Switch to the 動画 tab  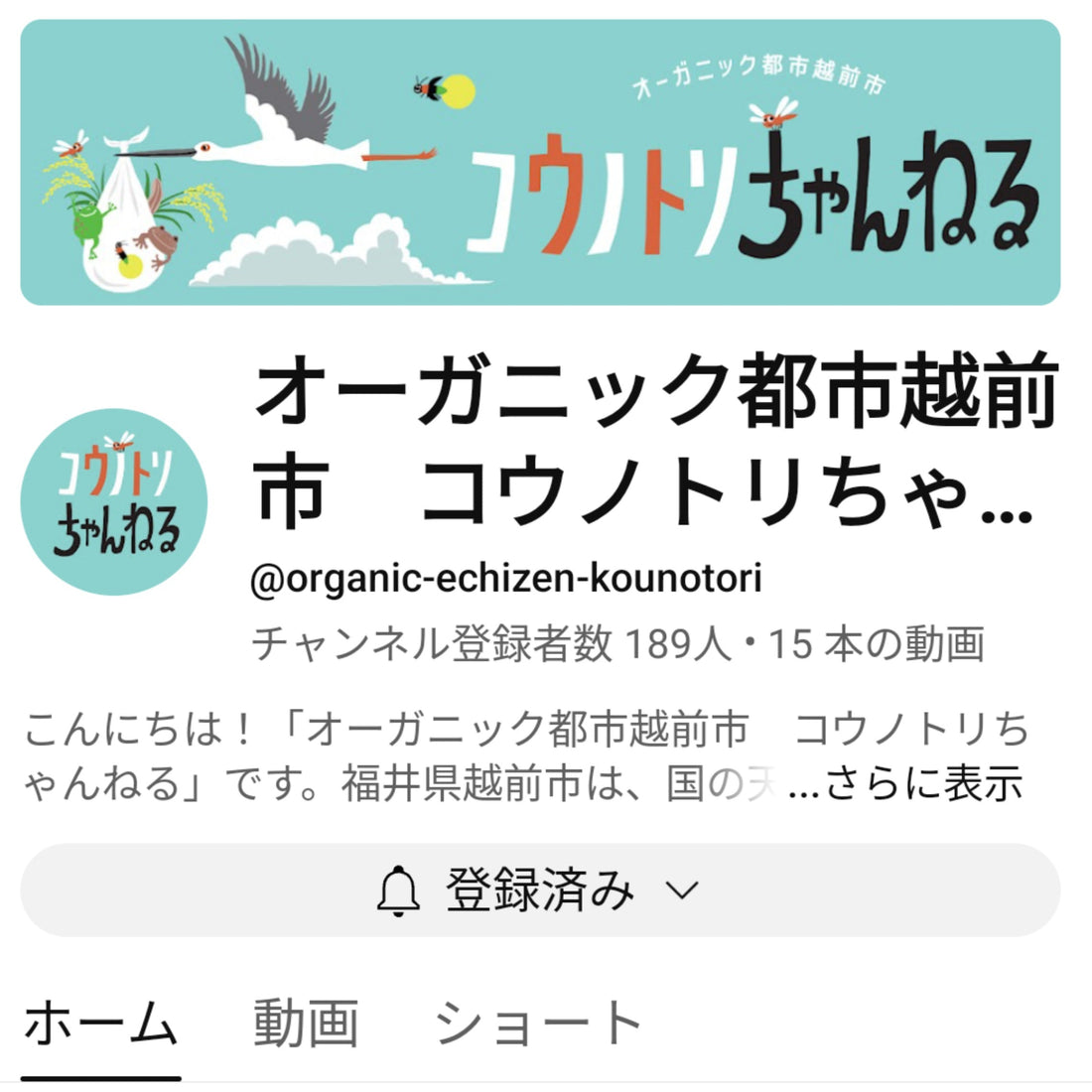(x=305, y=1024)
